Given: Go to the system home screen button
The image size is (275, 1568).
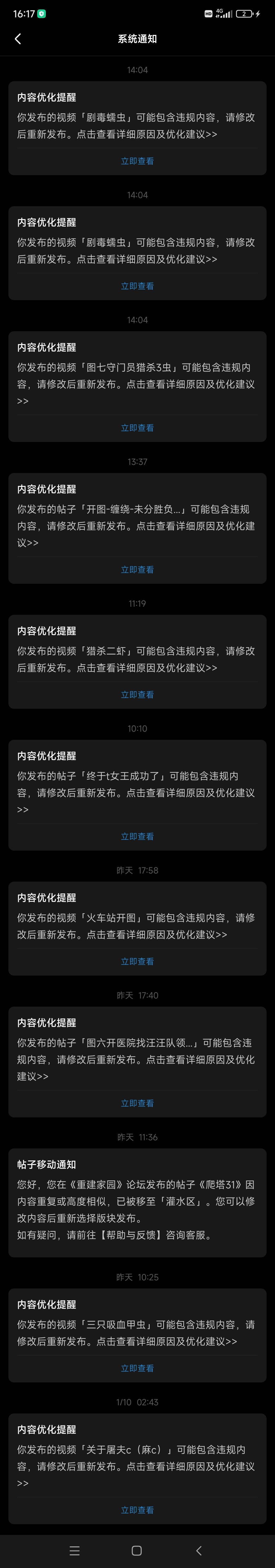Looking at the screenshot, I should point(137,1550).
